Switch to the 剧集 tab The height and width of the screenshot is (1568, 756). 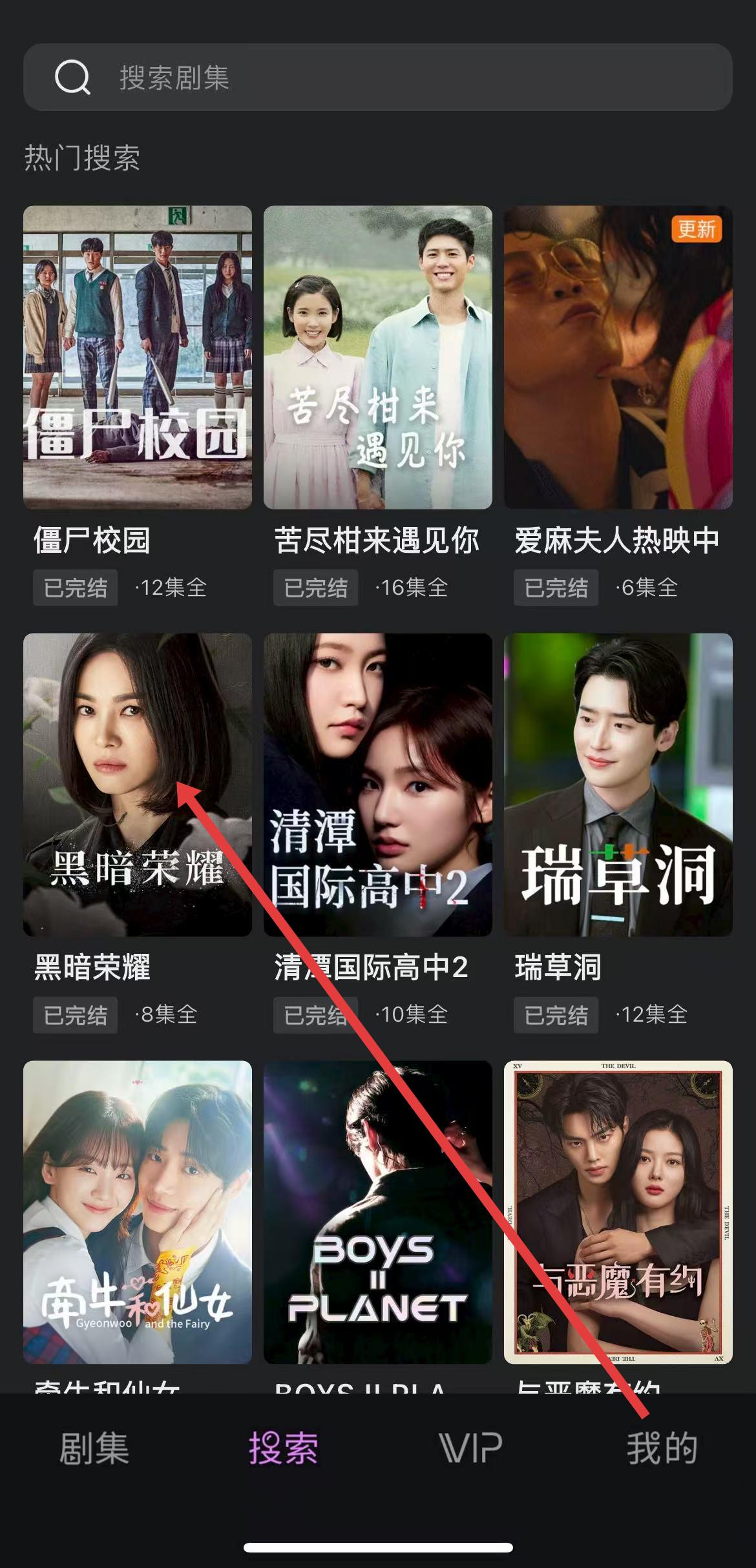(94, 1448)
